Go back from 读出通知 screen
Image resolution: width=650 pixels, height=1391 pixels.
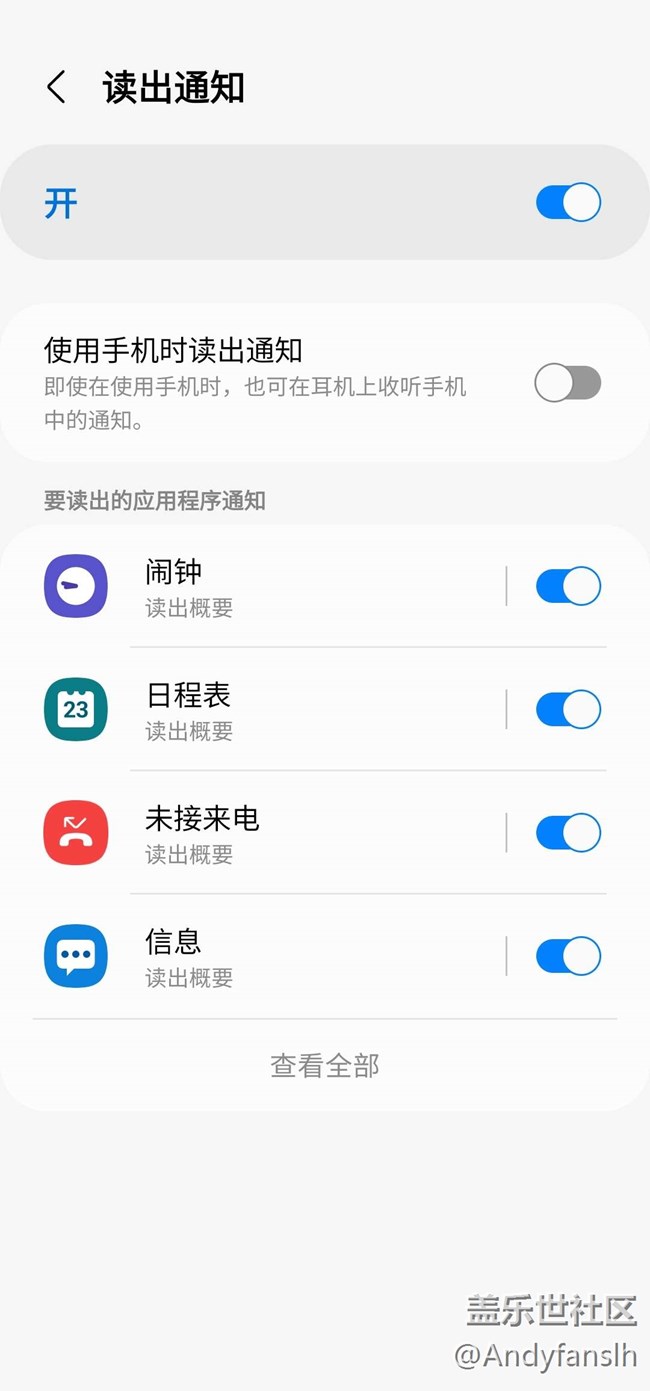coord(56,87)
